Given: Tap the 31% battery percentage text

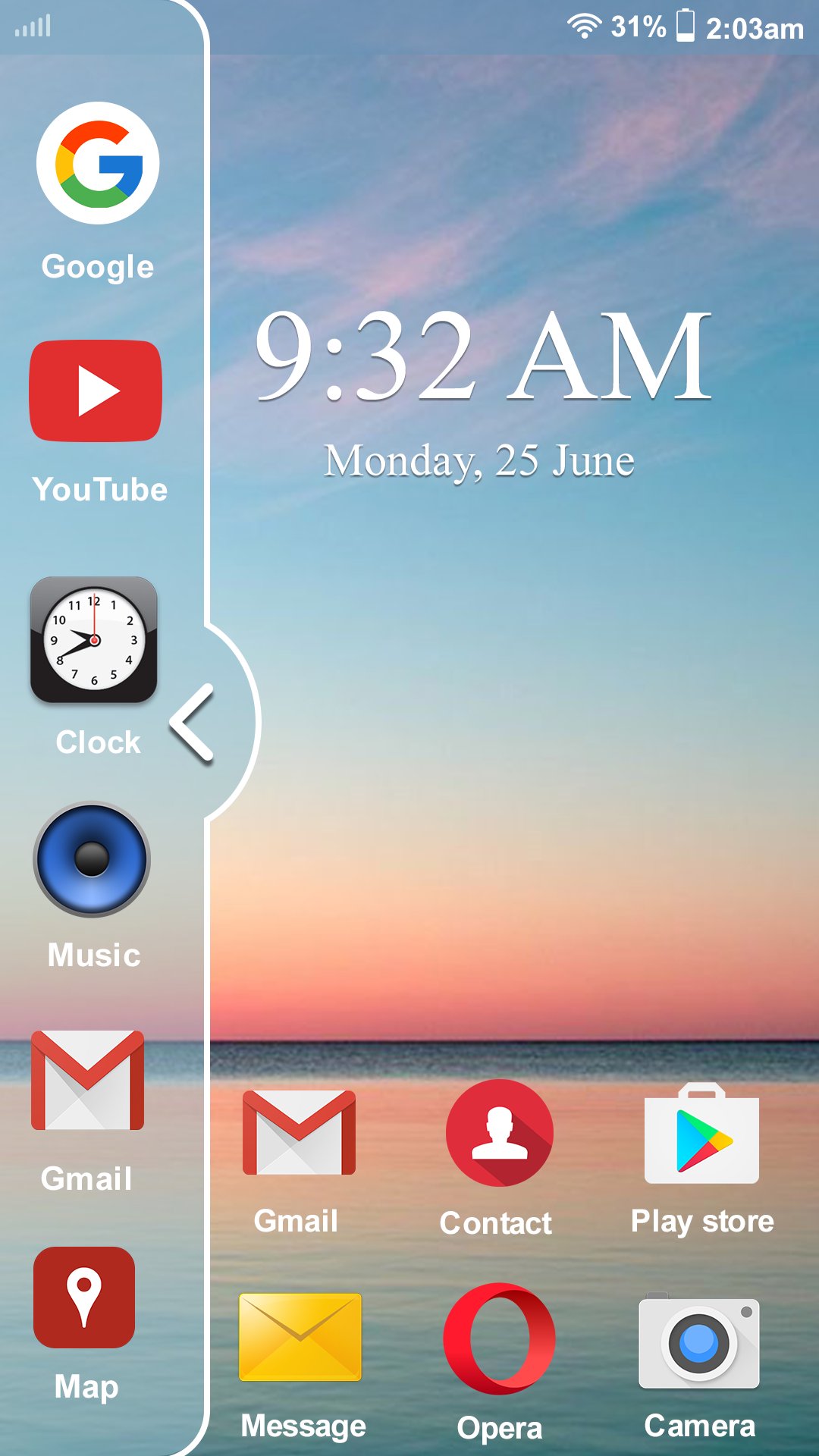Looking at the screenshot, I should (x=637, y=27).
